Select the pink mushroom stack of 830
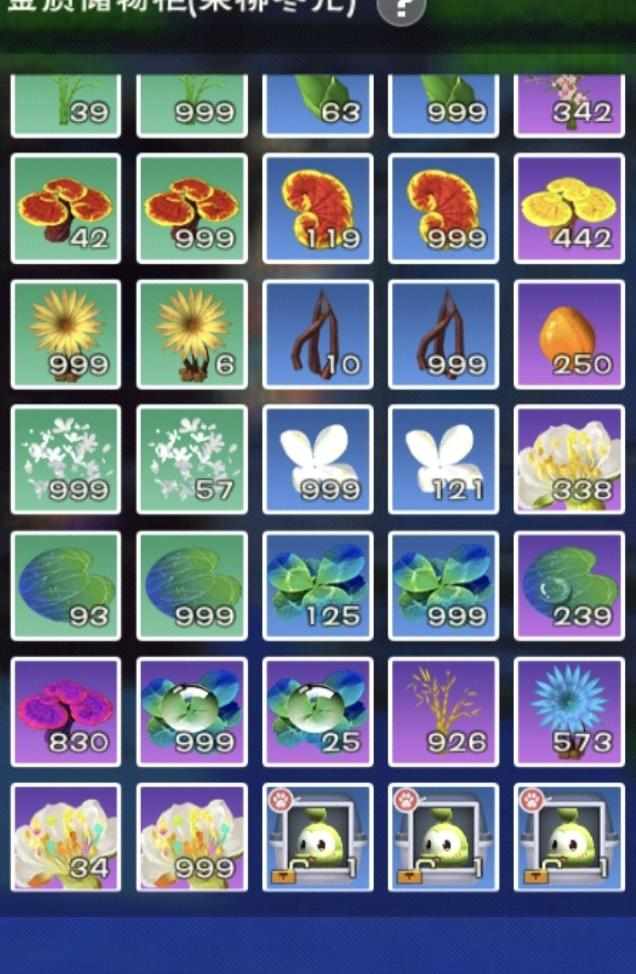This screenshot has height=974, width=636. (66, 712)
